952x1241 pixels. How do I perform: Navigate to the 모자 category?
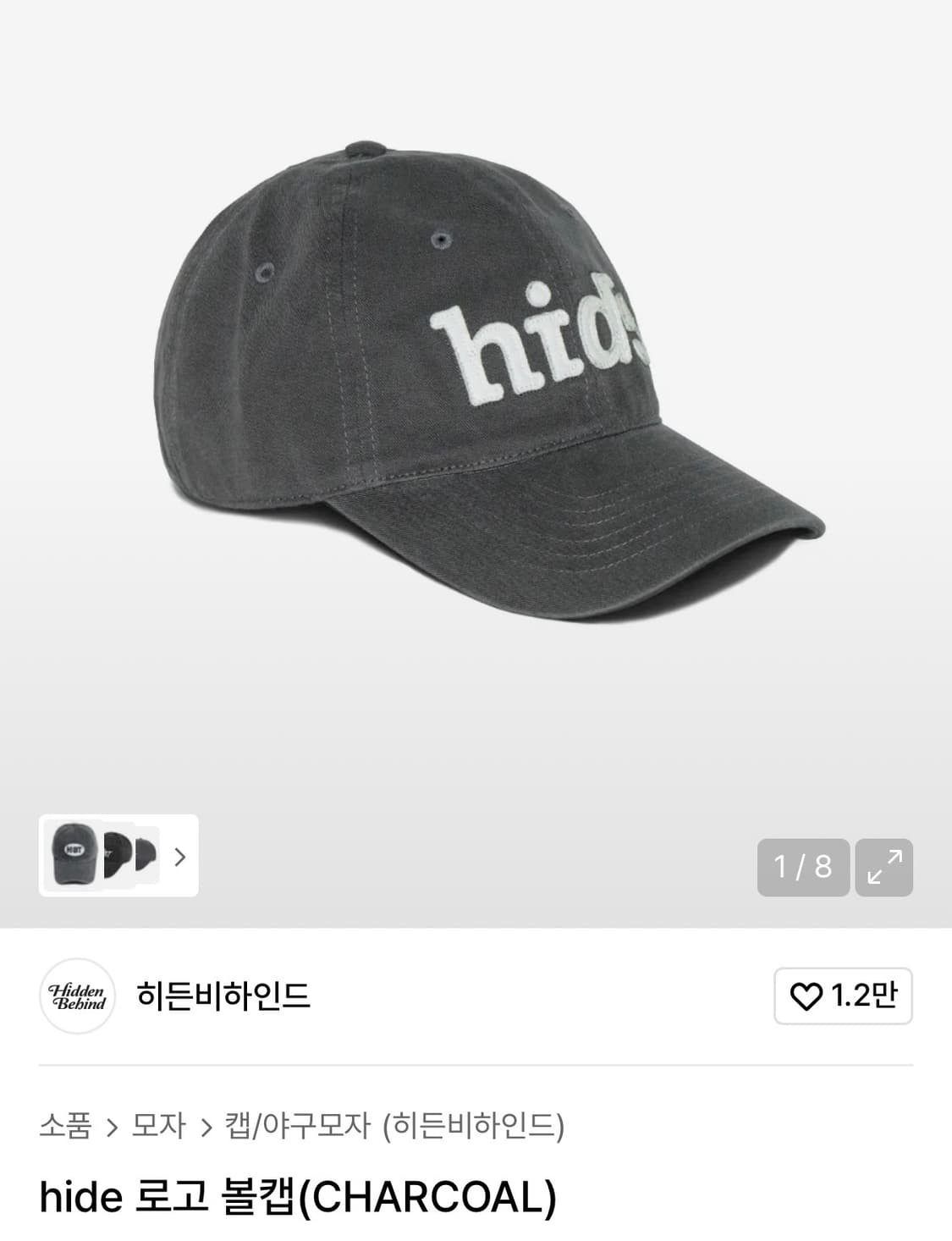pyautogui.click(x=157, y=1127)
